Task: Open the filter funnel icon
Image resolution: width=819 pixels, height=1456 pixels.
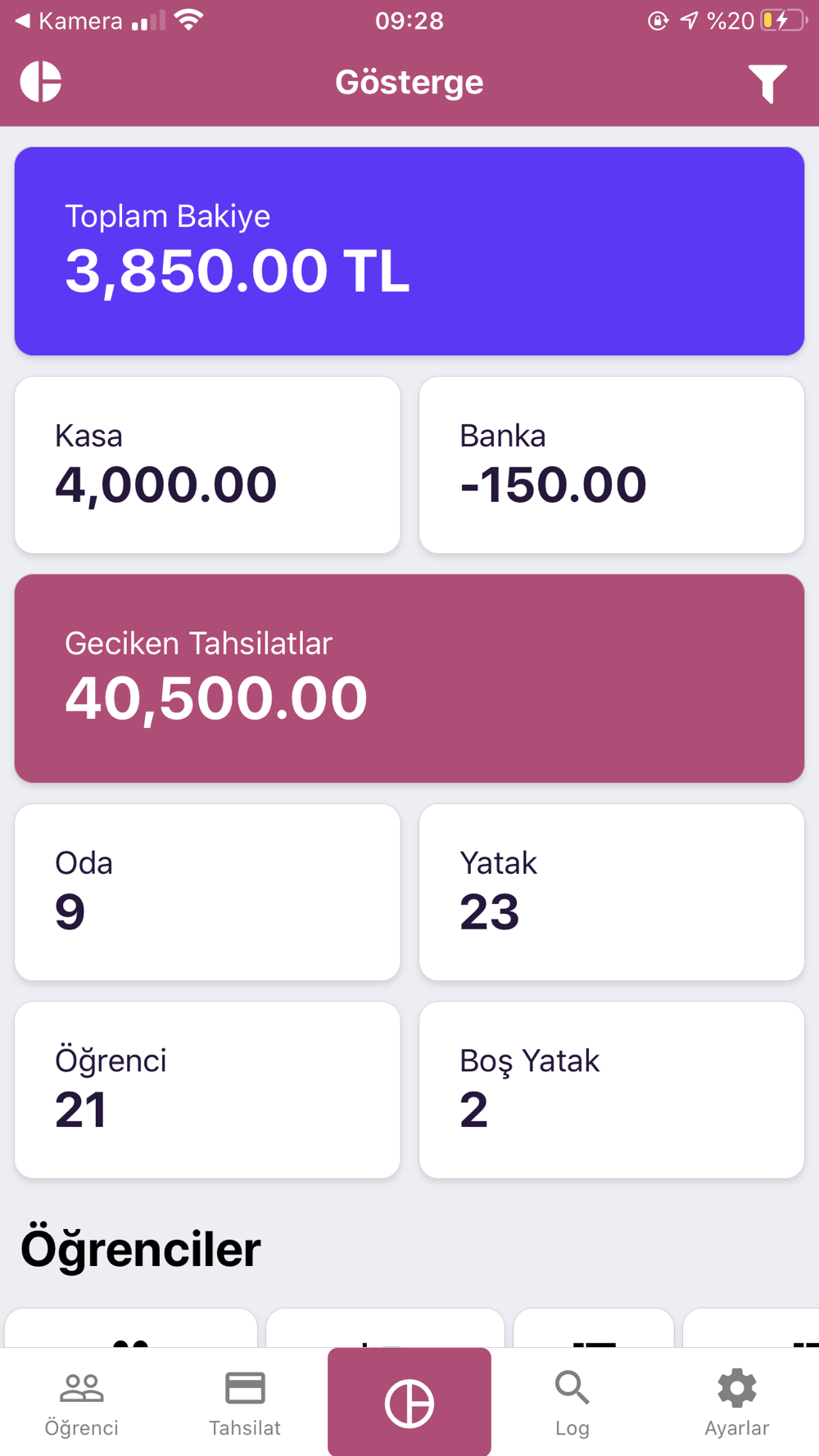Action: (767, 83)
